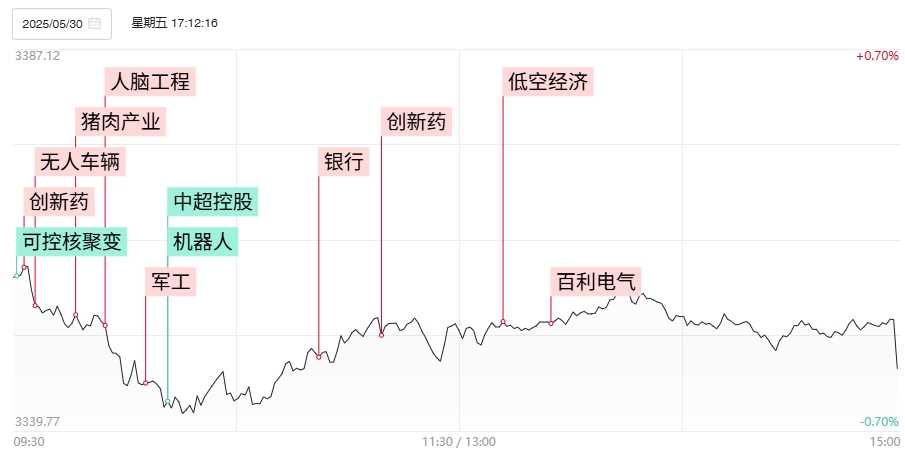Open the 中超控股 stock label
This screenshot has height=457, width=905.
coord(214,201)
